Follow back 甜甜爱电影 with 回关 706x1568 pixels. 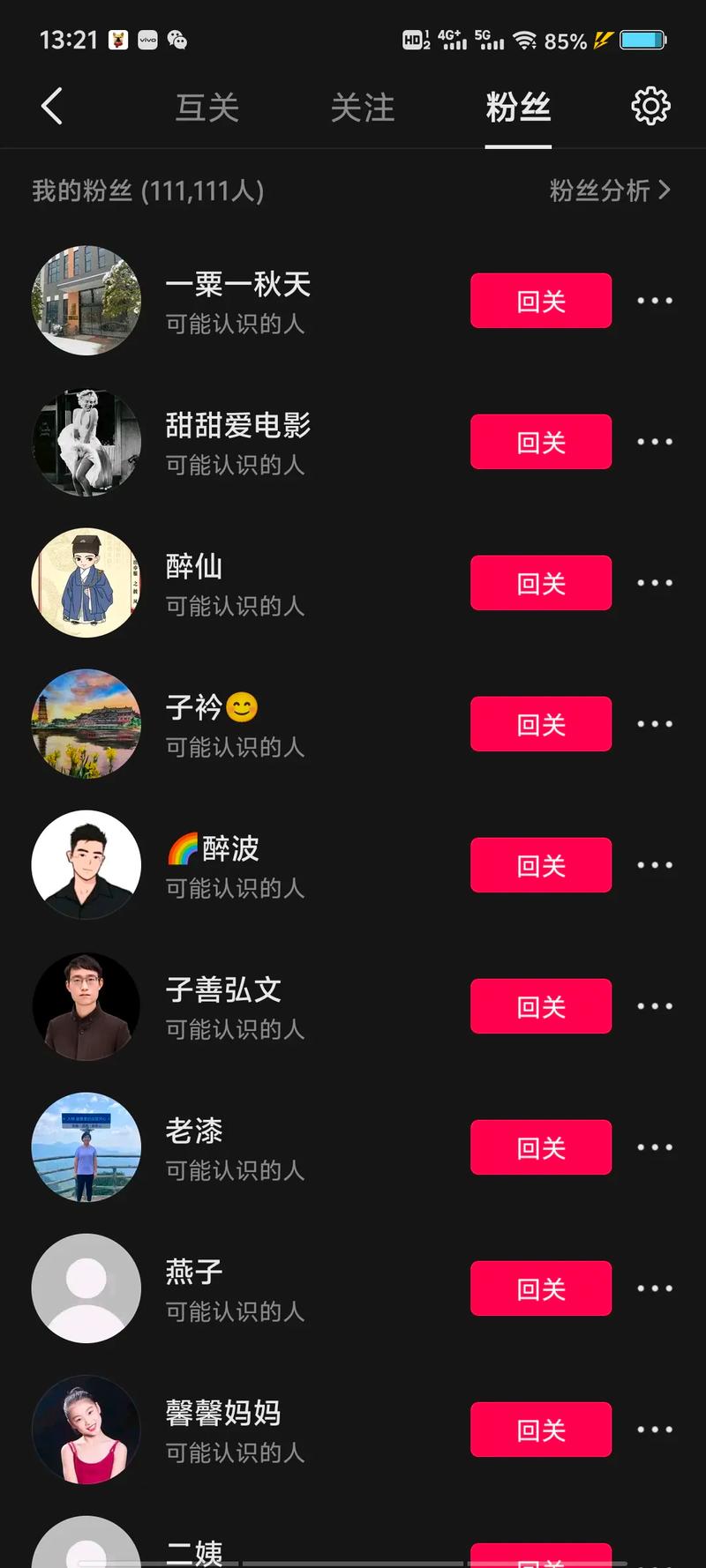tap(540, 442)
